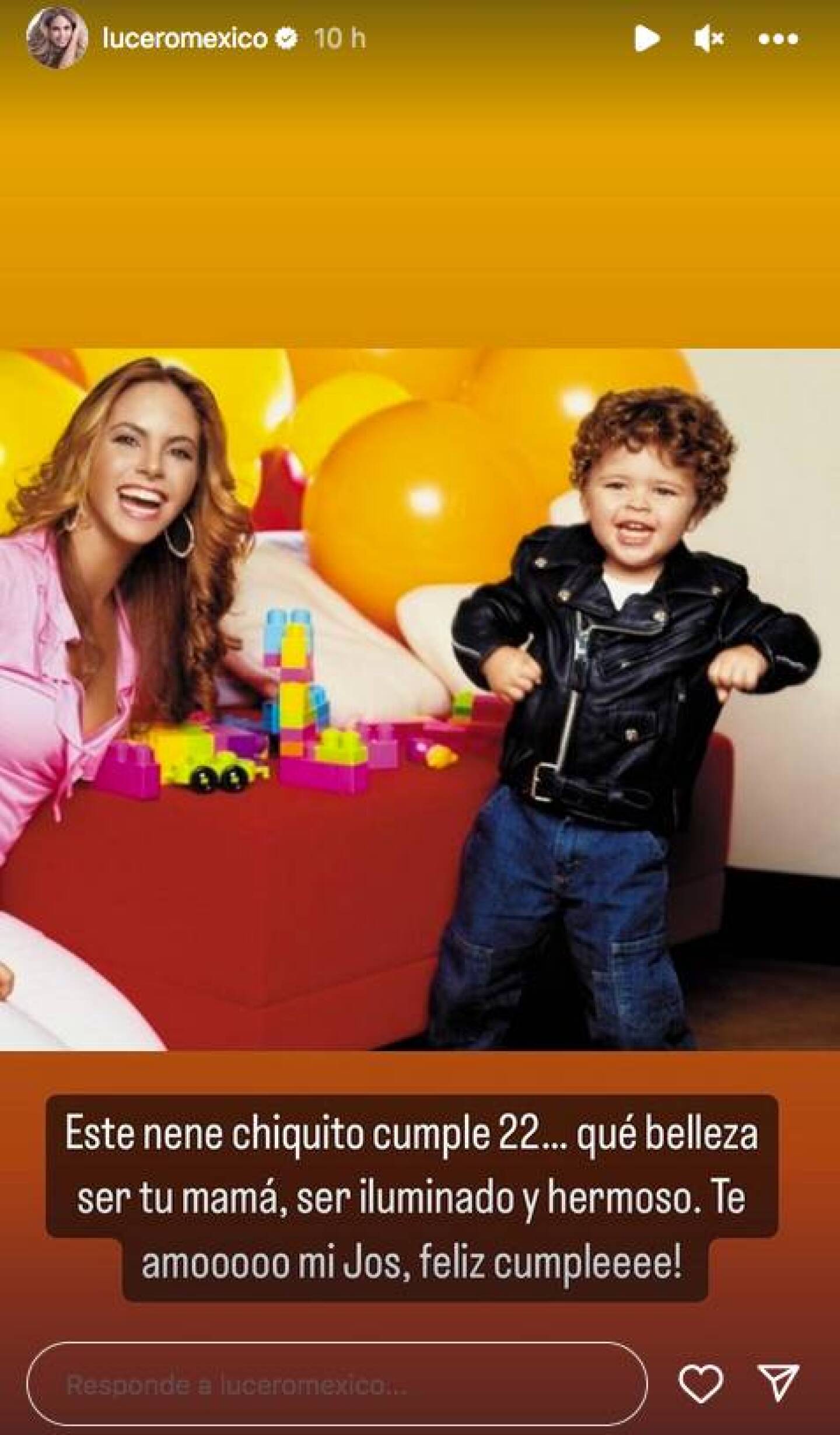The width and height of the screenshot is (840, 1435).
Task: Open the luceromexico username link
Action: (184, 38)
